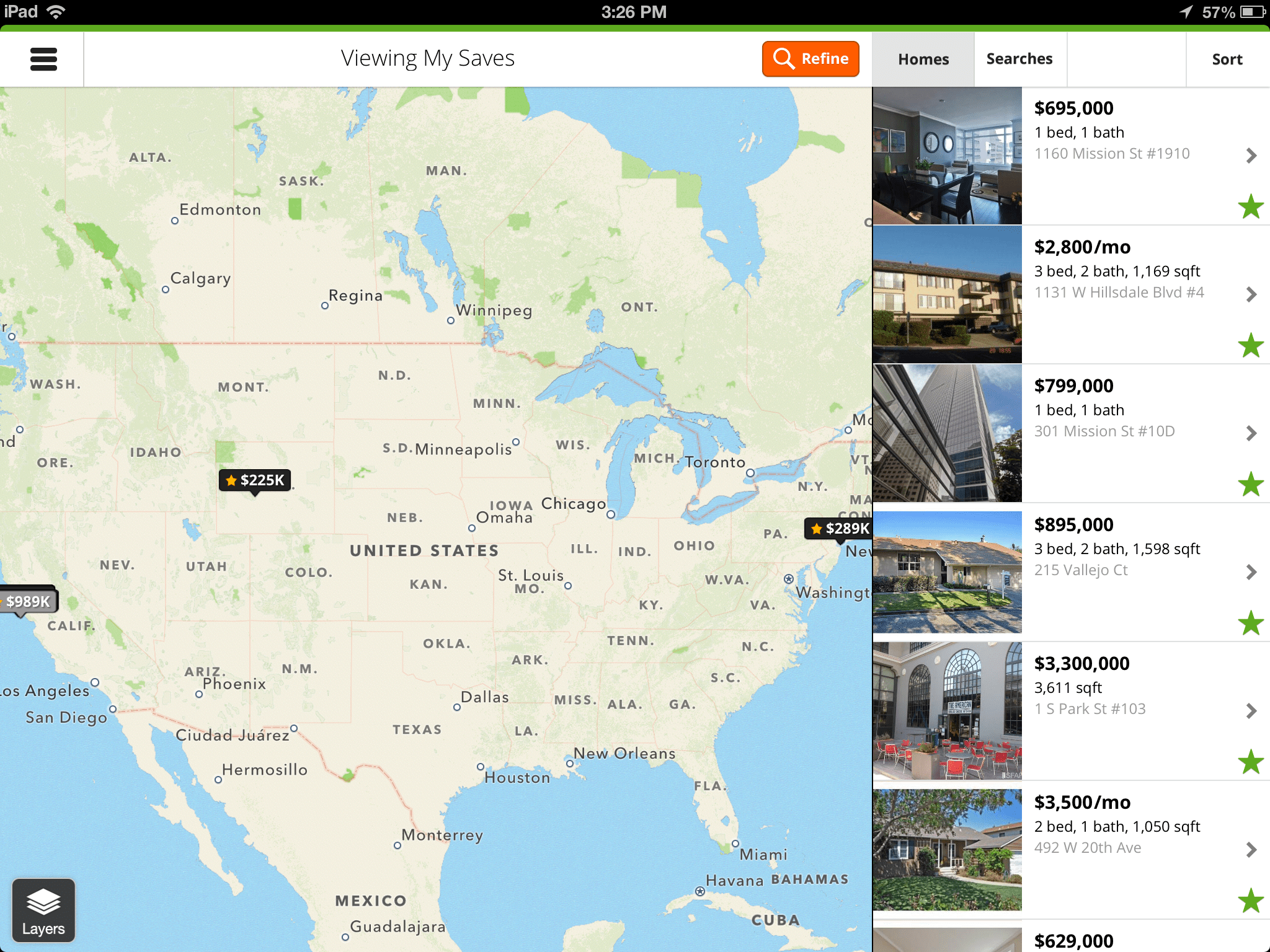Tap the Refine search button
Viewport: 1270px width, 952px height.
[x=810, y=59]
